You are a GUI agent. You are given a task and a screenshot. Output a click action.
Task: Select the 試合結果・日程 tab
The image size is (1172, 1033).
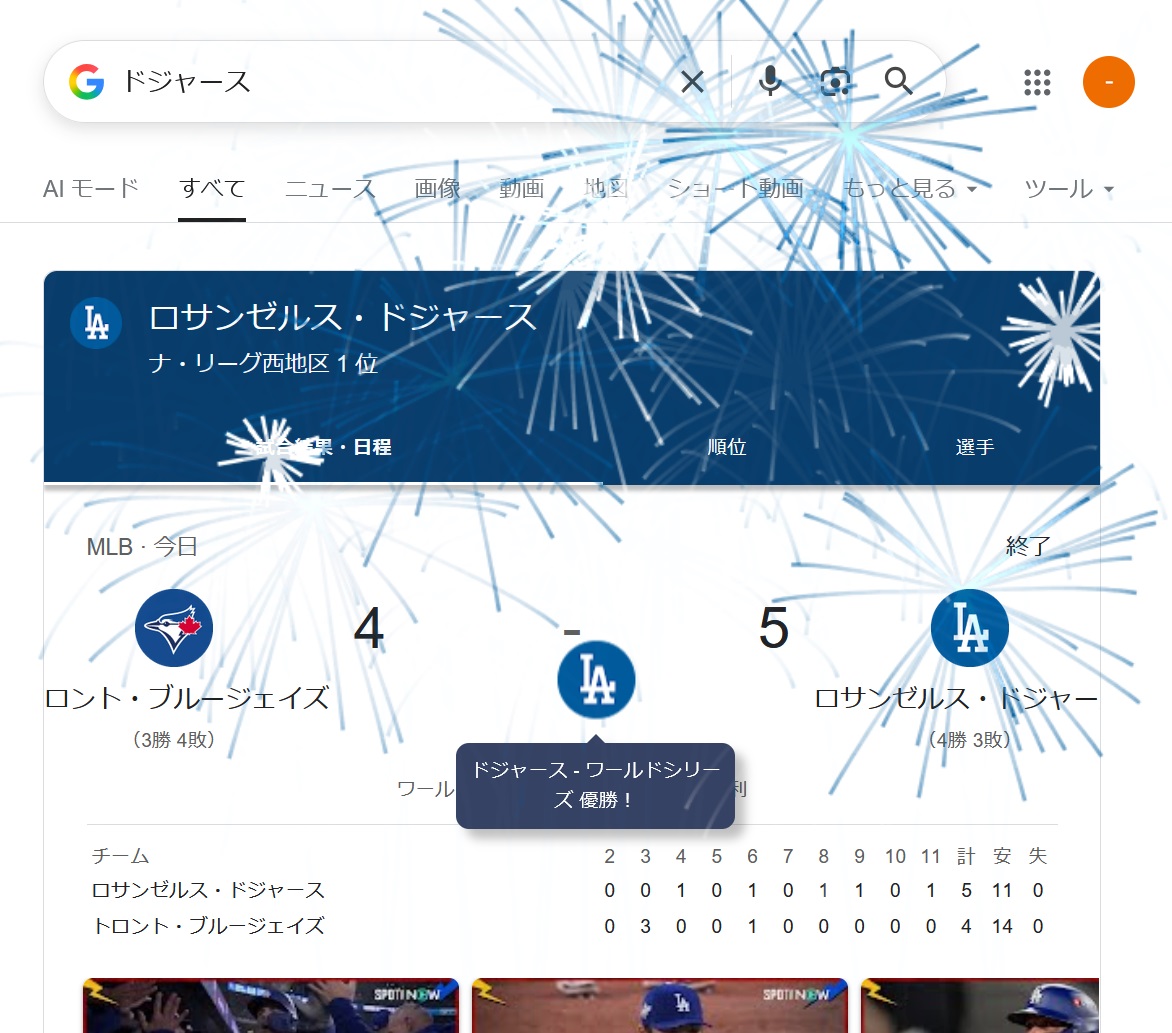(x=322, y=447)
